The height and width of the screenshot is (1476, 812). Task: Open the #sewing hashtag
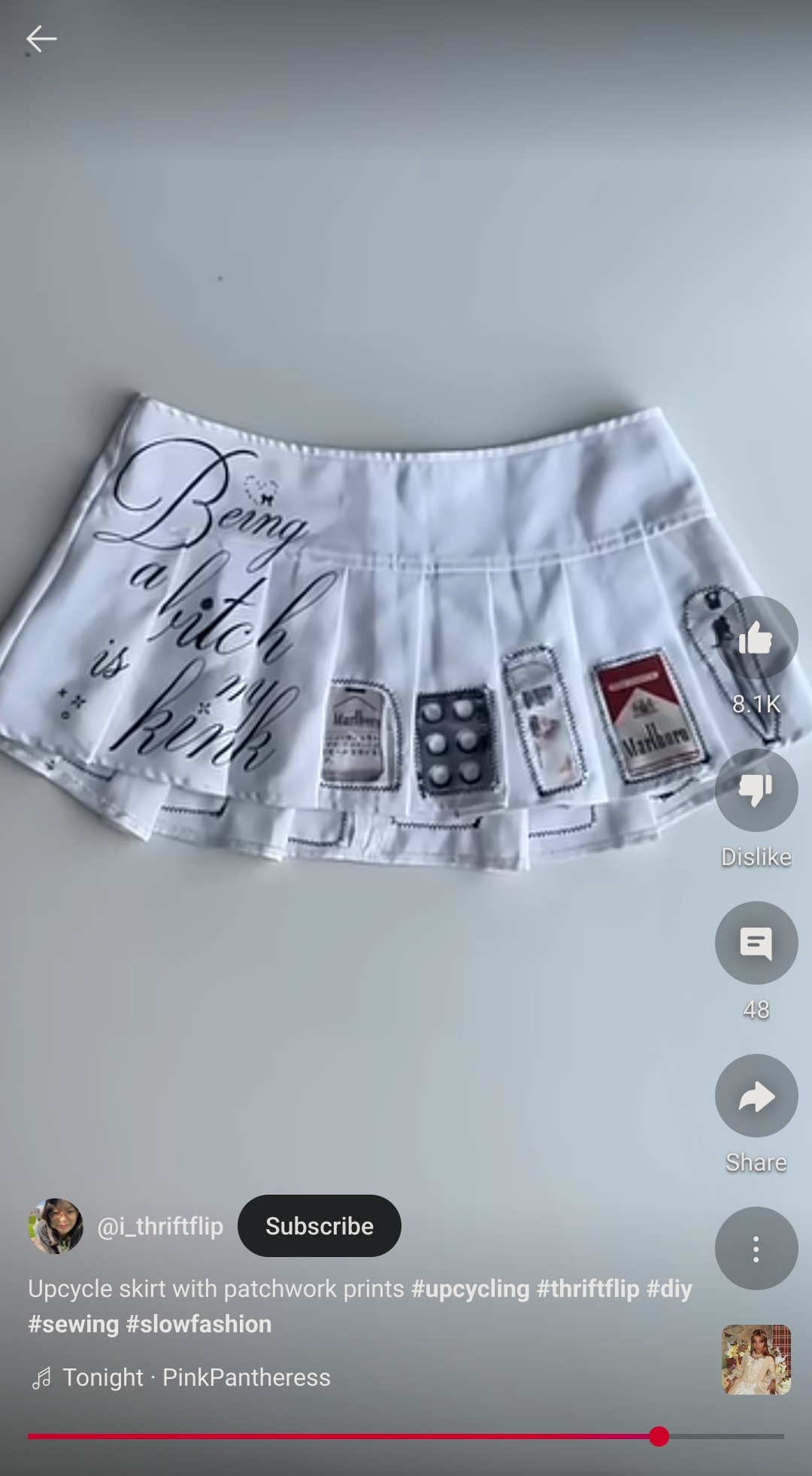(74, 1324)
